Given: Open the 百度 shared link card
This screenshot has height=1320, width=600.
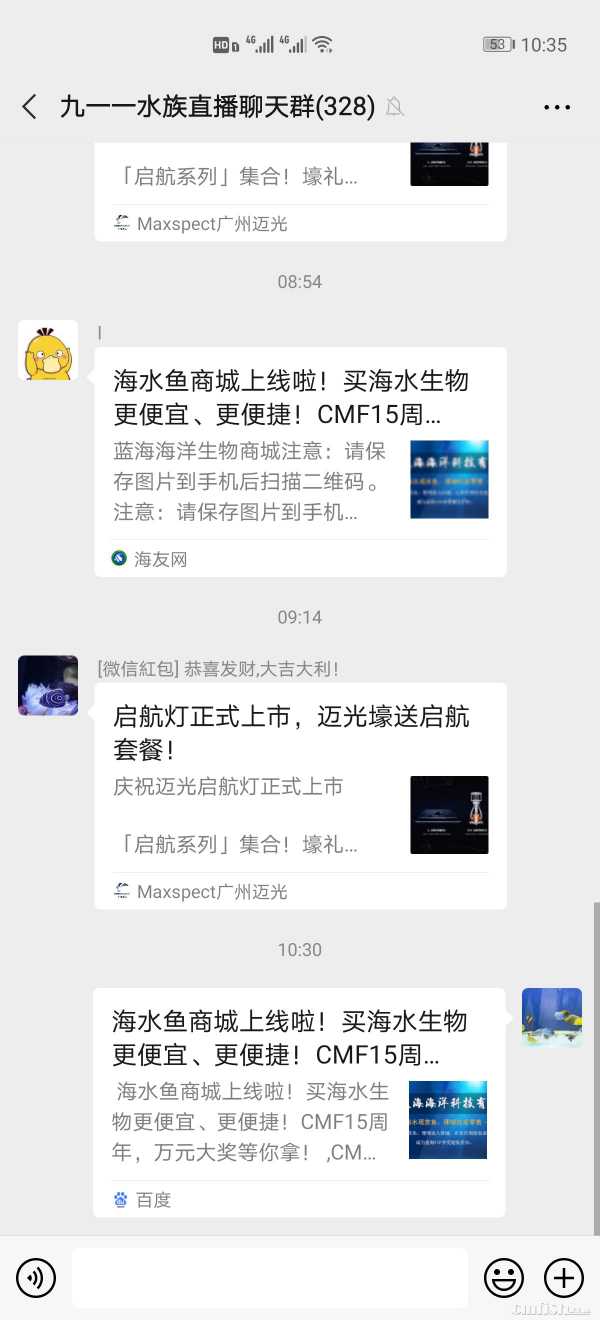Looking at the screenshot, I should pyautogui.click(x=298, y=1100).
